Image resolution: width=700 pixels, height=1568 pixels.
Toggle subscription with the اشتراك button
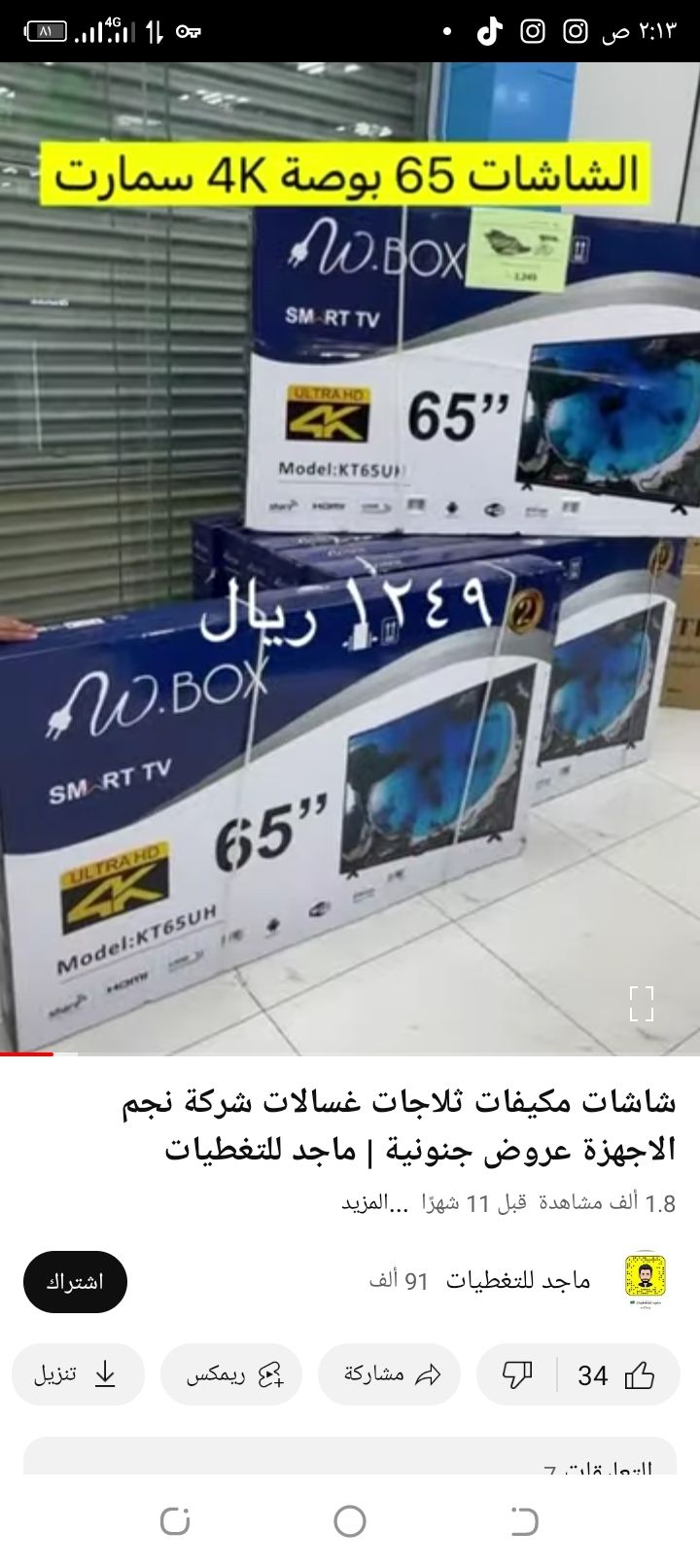pos(74,1281)
